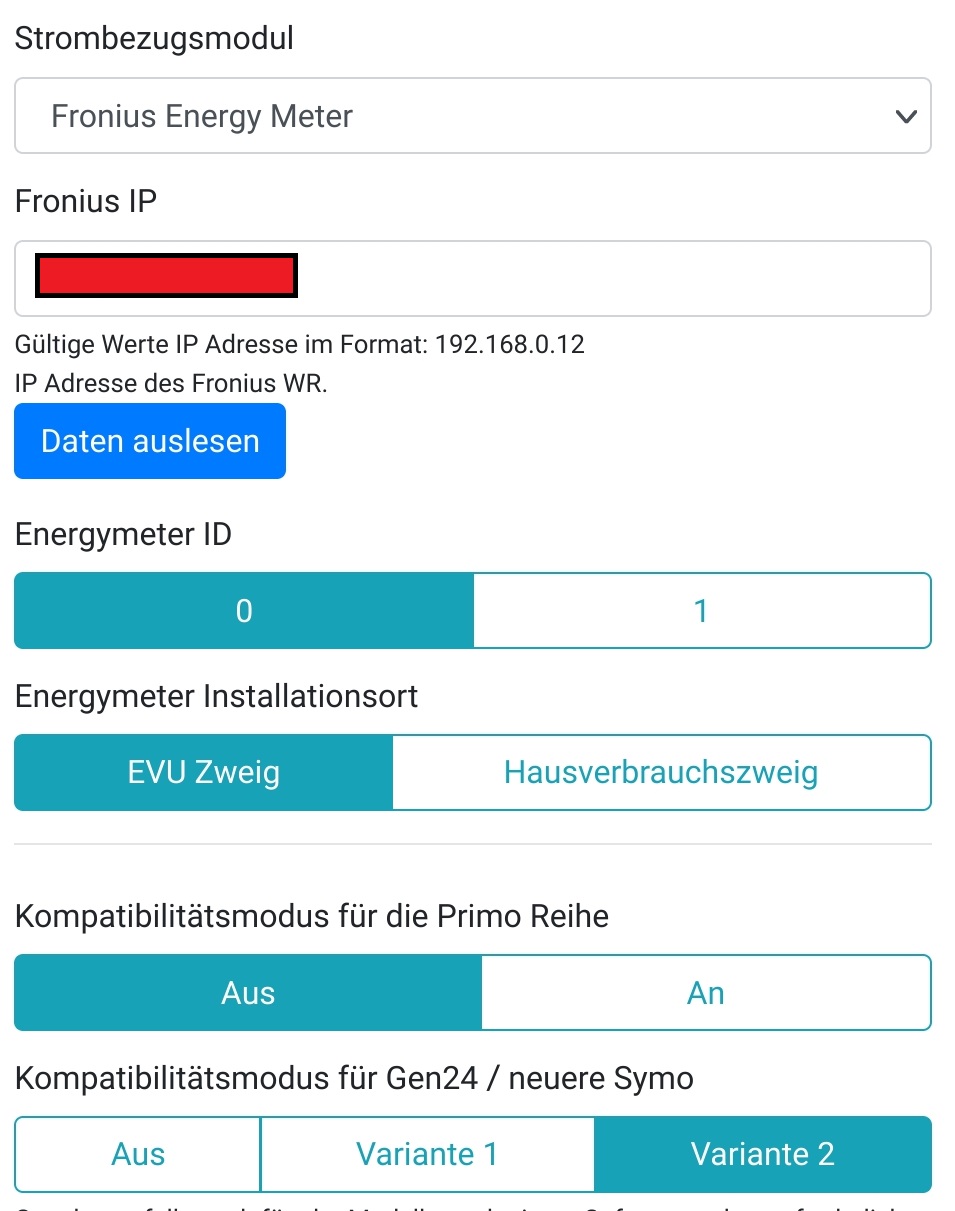This screenshot has height=1211, width=955.
Task: Select Variante 1 for Gen24 mode
Action: point(427,1154)
